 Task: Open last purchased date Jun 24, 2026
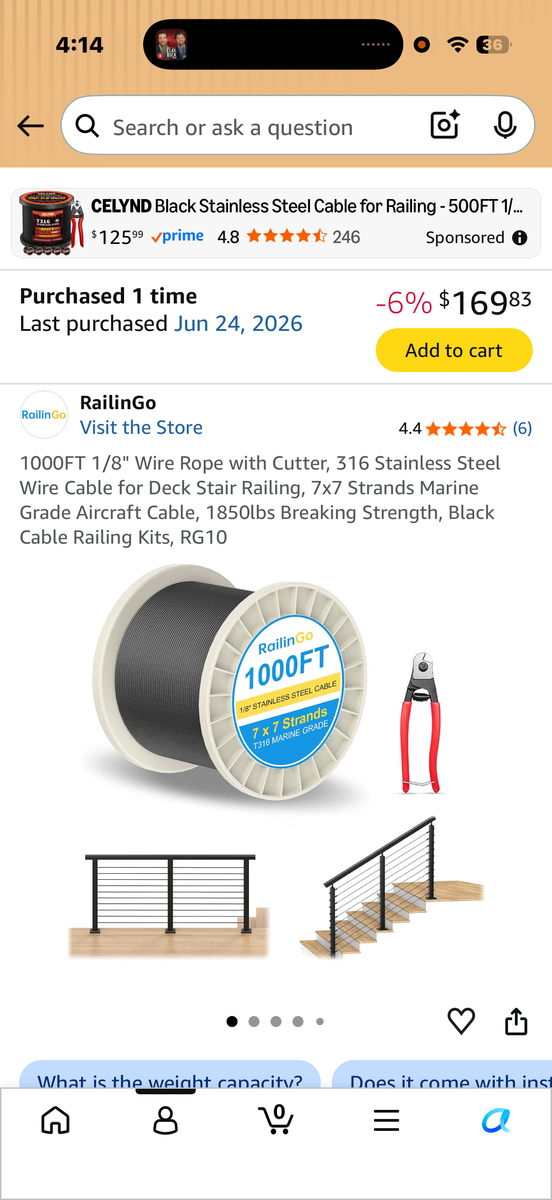[x=238, y=323]
